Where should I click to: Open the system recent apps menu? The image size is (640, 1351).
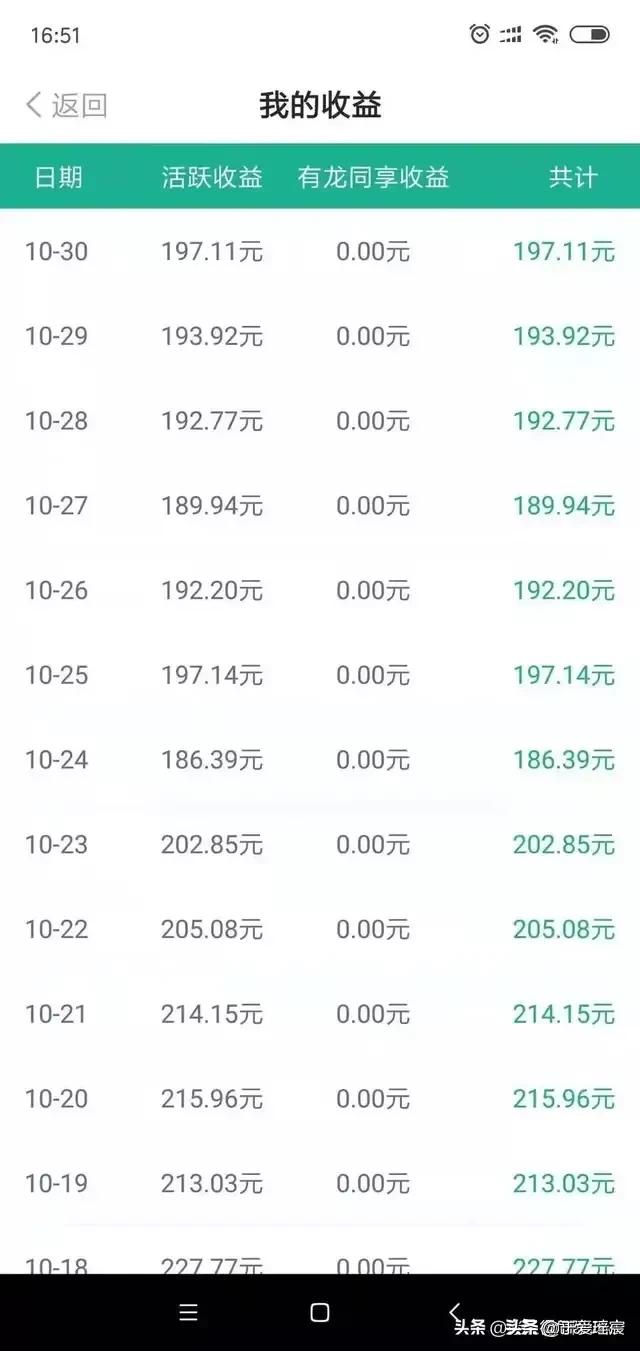tap(188, 1312)
